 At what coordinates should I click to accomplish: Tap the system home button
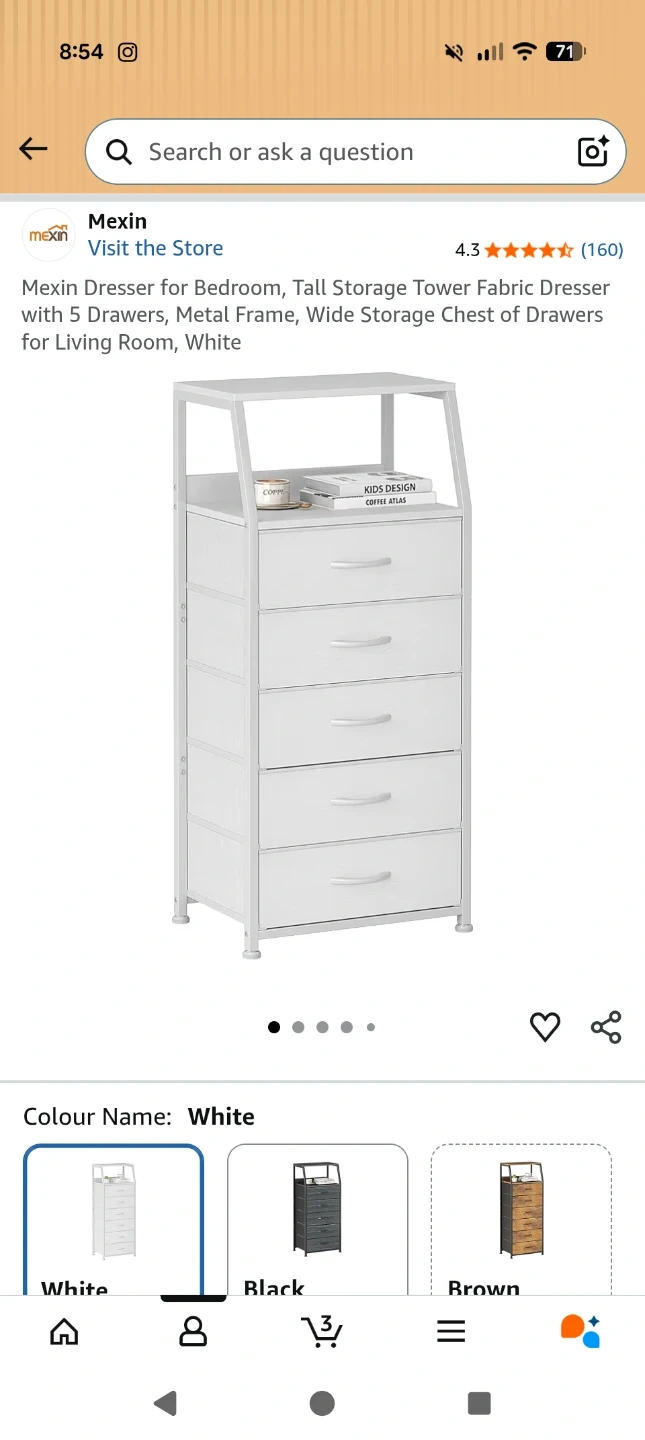[322, 1403]
